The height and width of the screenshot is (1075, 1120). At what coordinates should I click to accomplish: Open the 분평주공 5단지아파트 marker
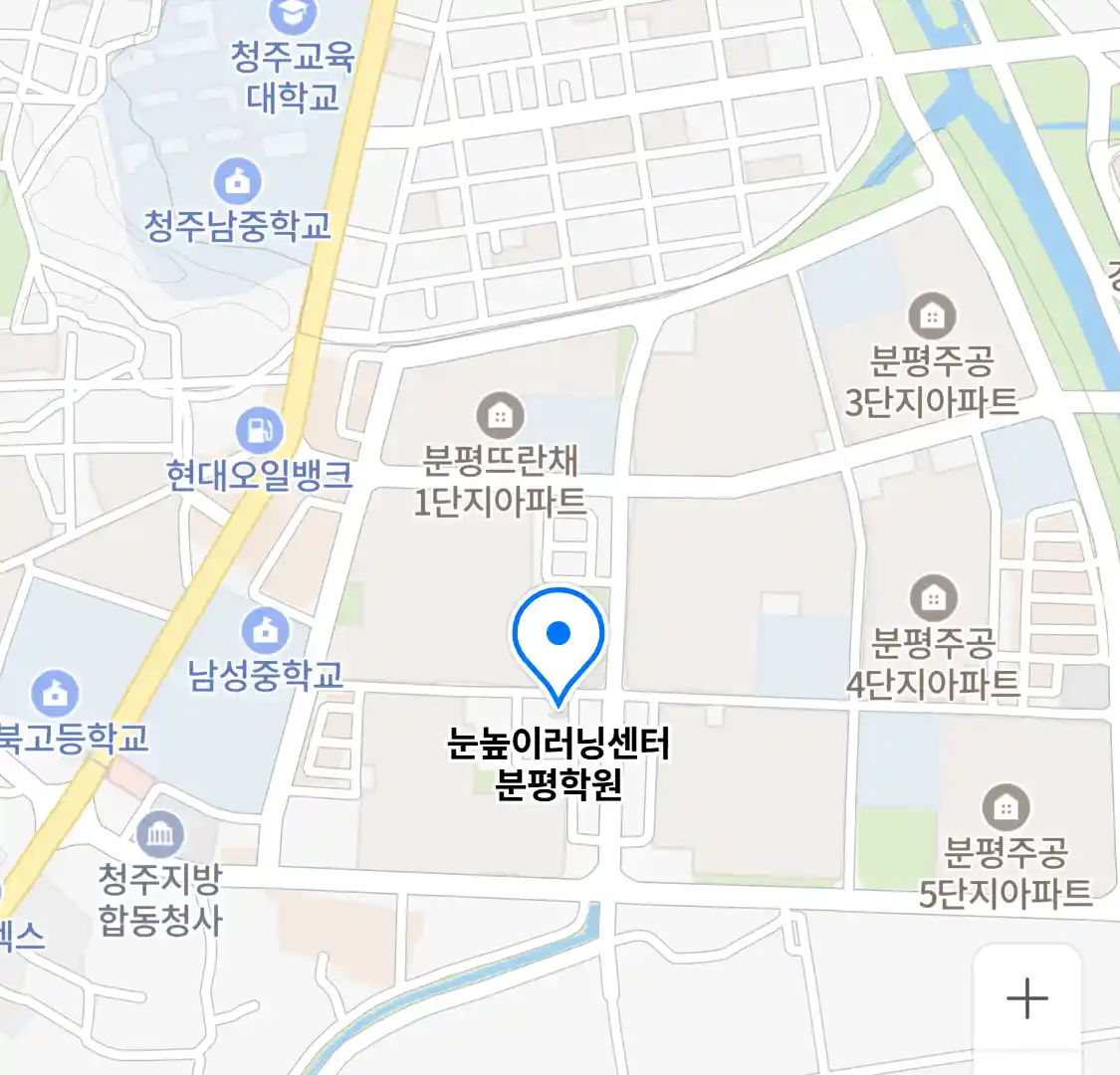[1006, 808]
